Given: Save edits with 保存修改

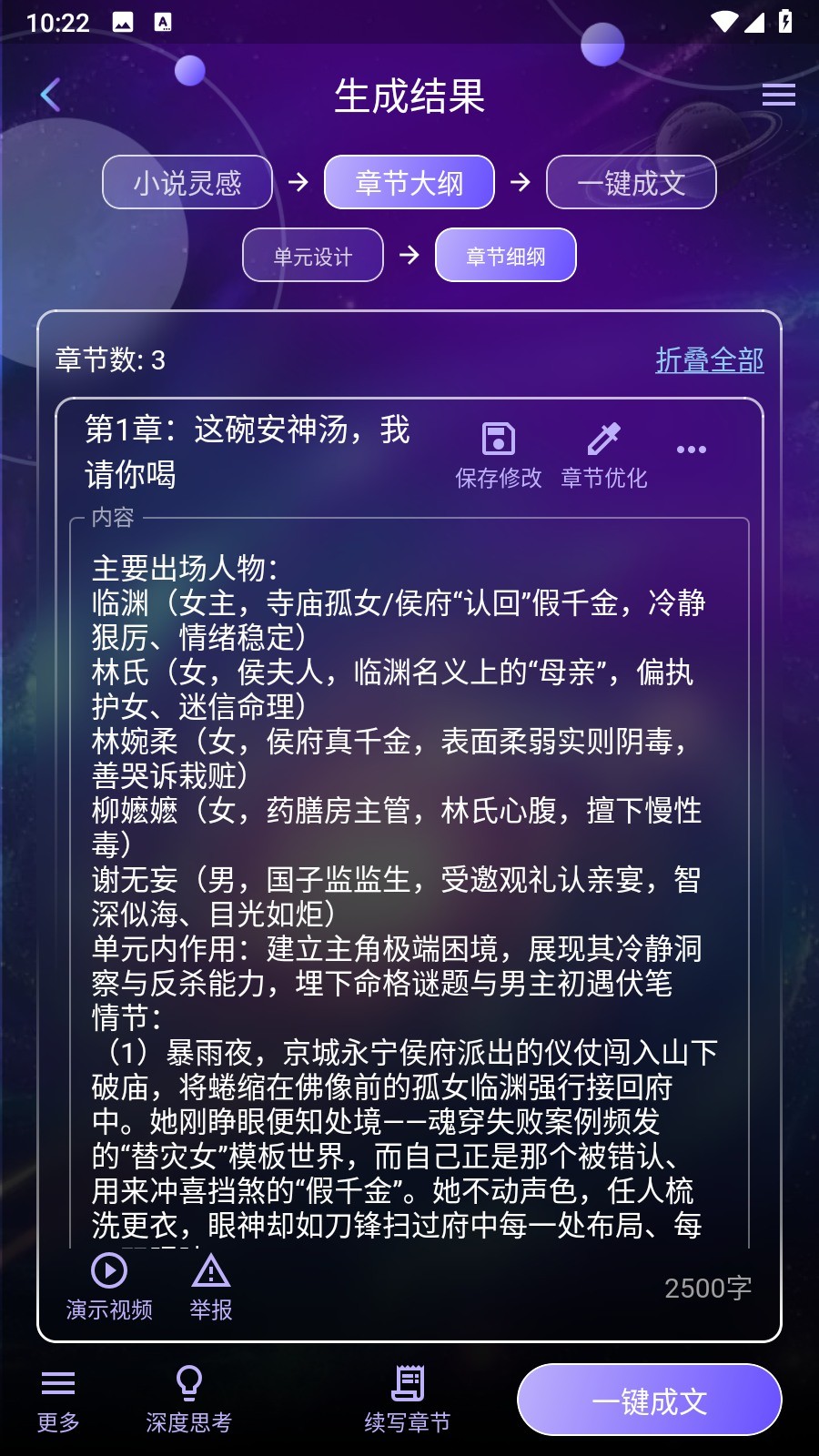Looking at the screenshot, I should [498, 456].
